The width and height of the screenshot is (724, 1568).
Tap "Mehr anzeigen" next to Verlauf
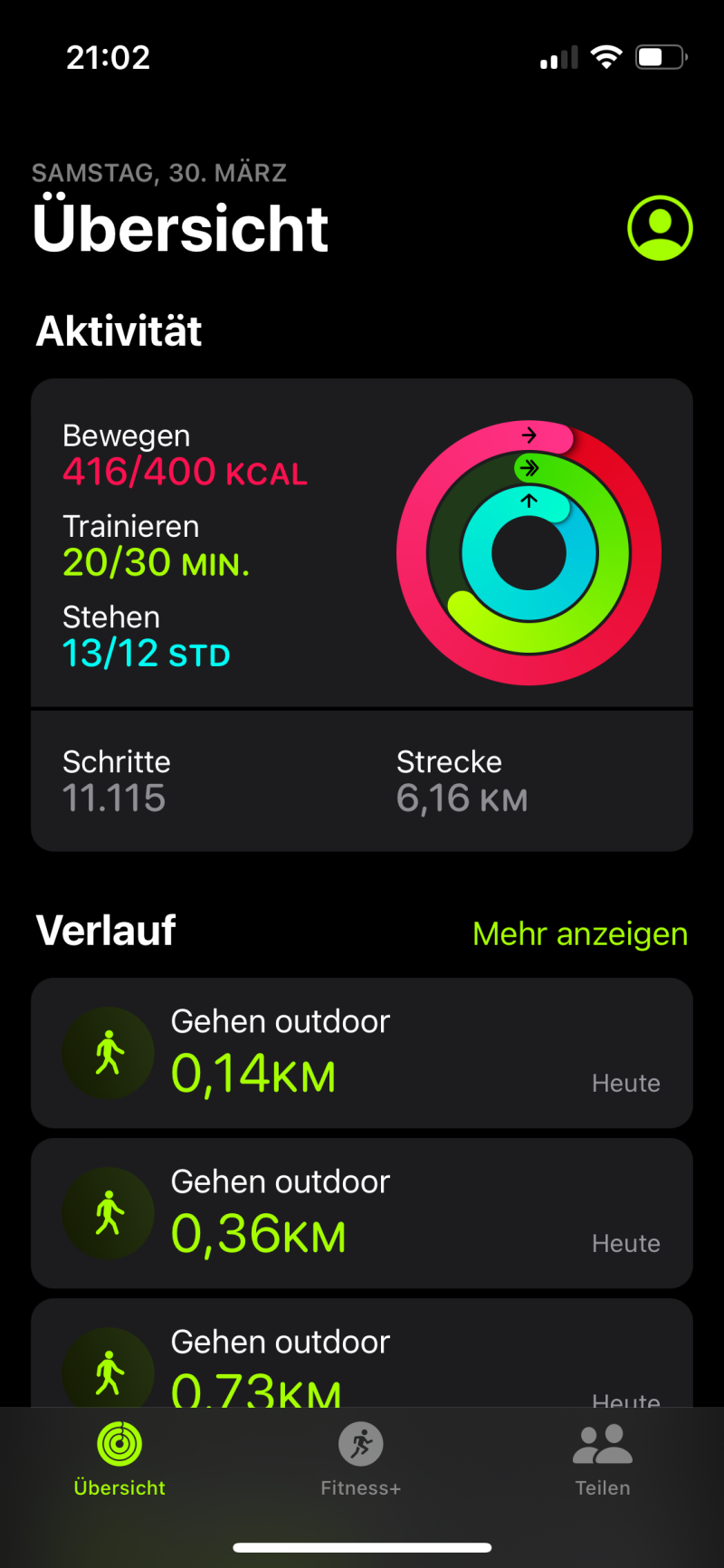(x=580, y=933)
